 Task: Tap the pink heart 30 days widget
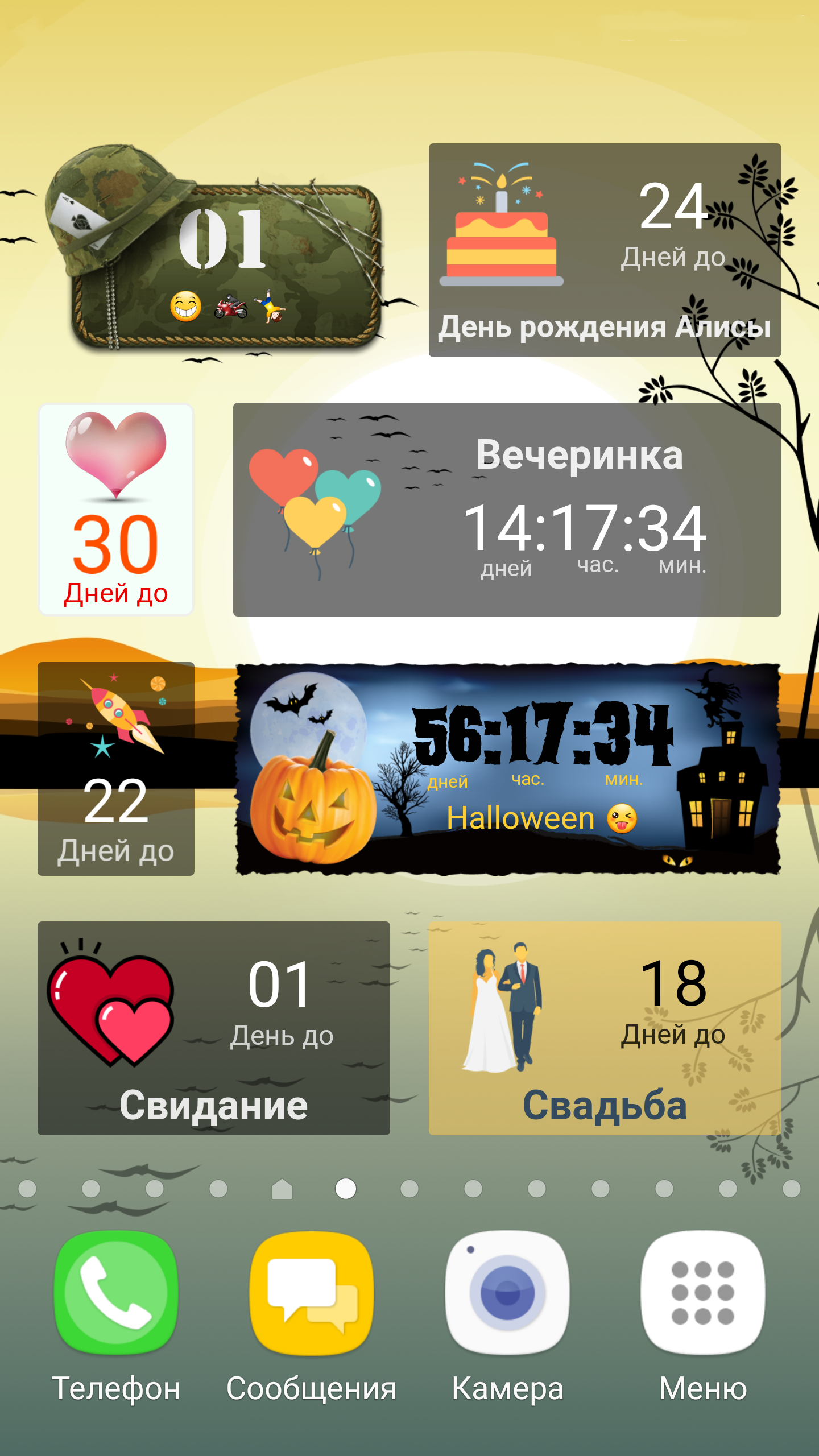[116, 510]
